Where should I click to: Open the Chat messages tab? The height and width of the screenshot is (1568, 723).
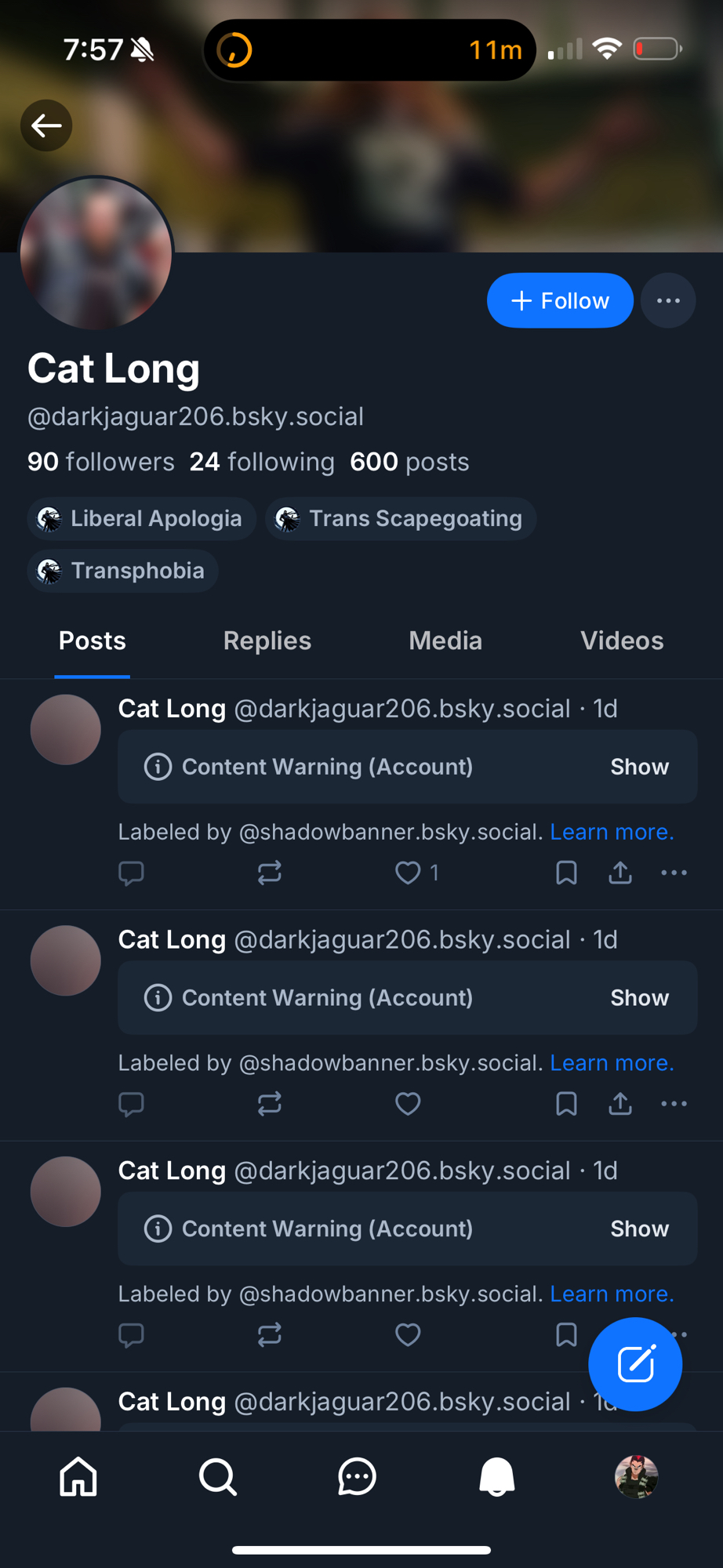[x=357, y=1477]
